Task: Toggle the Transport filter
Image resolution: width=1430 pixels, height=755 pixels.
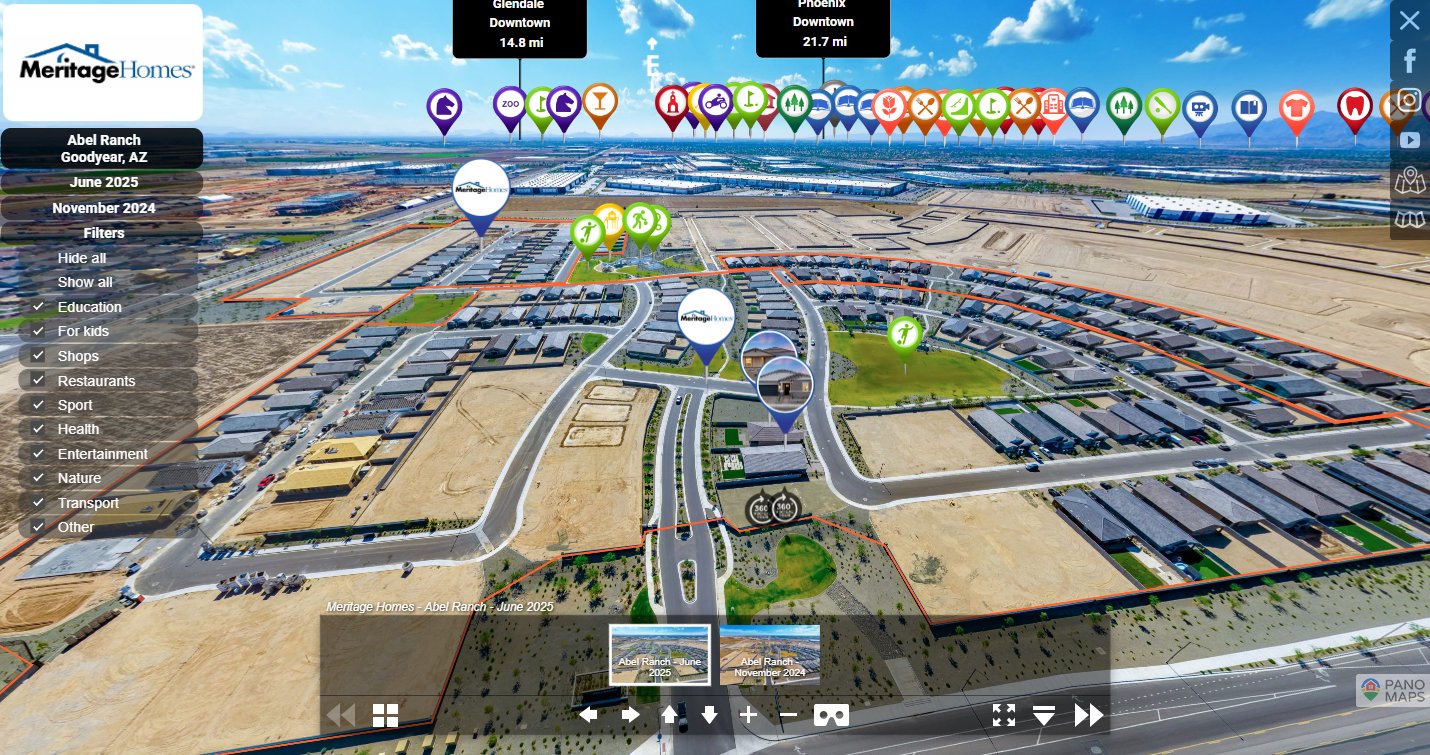Action: 38,503
